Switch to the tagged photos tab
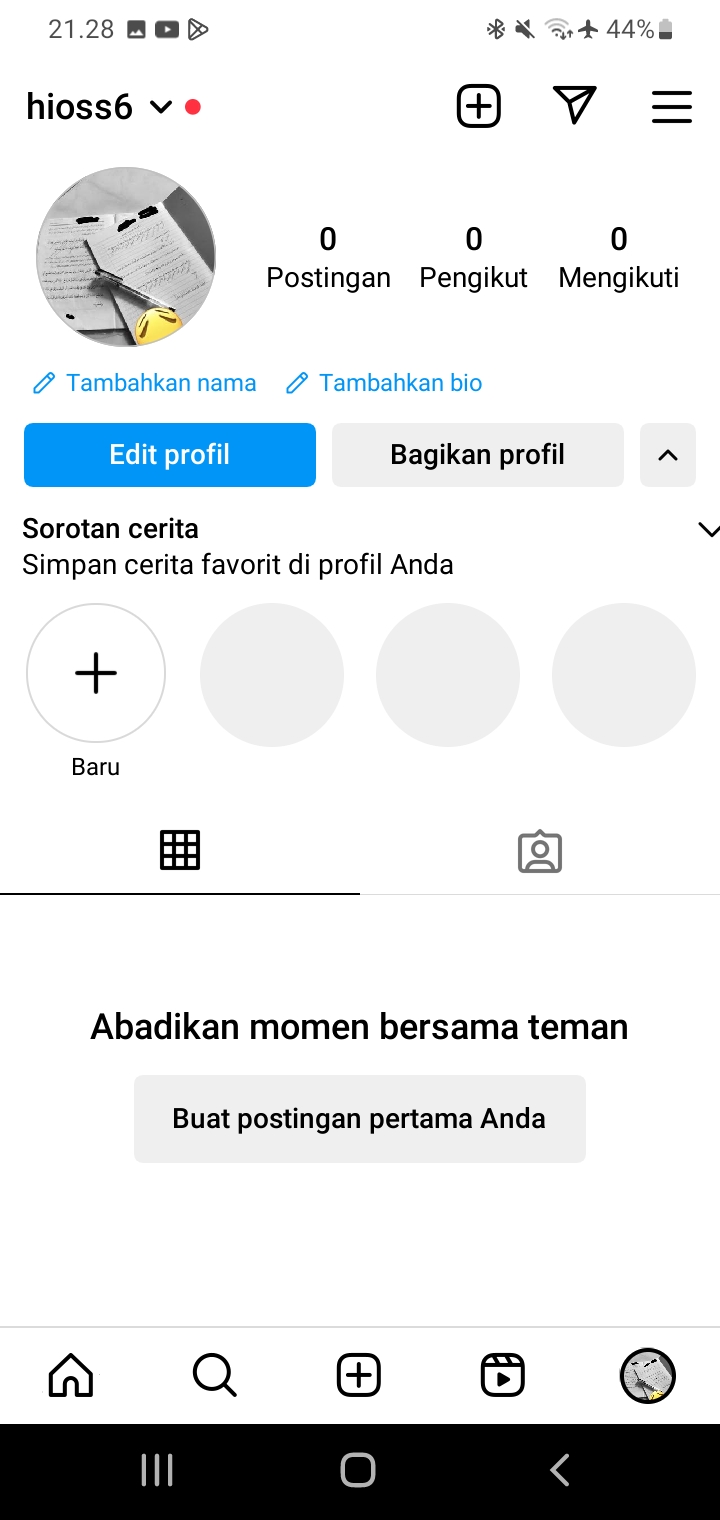This screenshot has width=720, height=1520. pos(540,851)
